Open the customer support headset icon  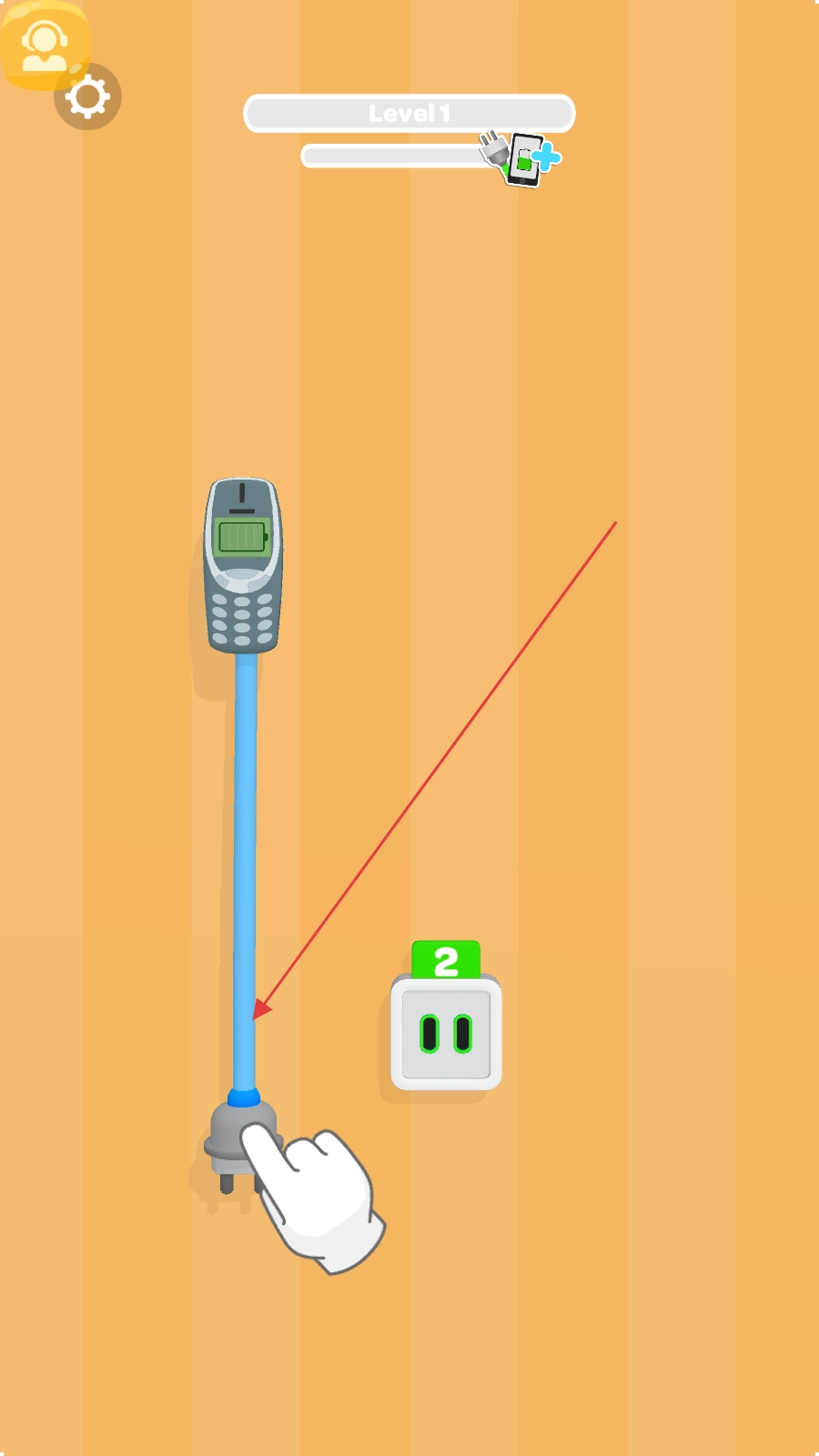(44, 44)
